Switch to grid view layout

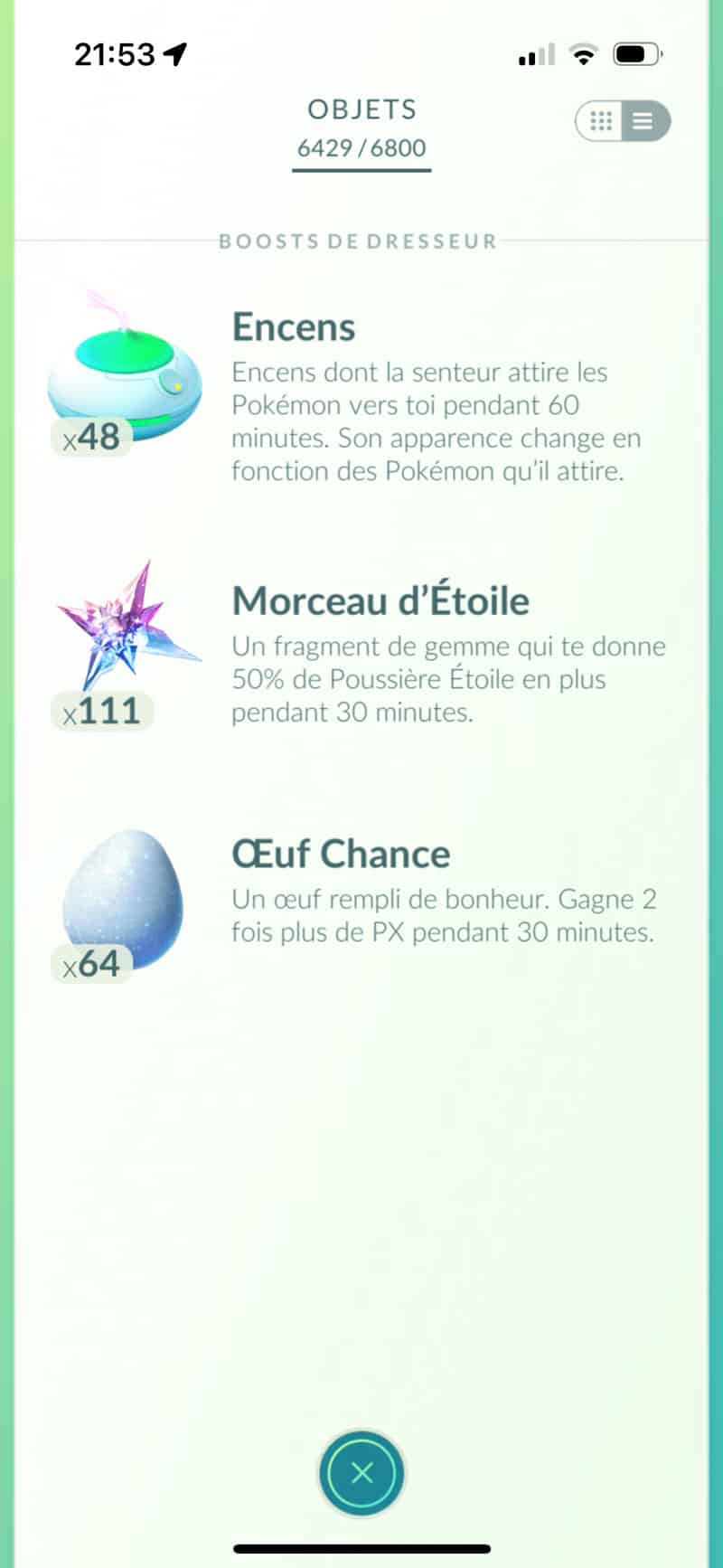pos(601,121)
